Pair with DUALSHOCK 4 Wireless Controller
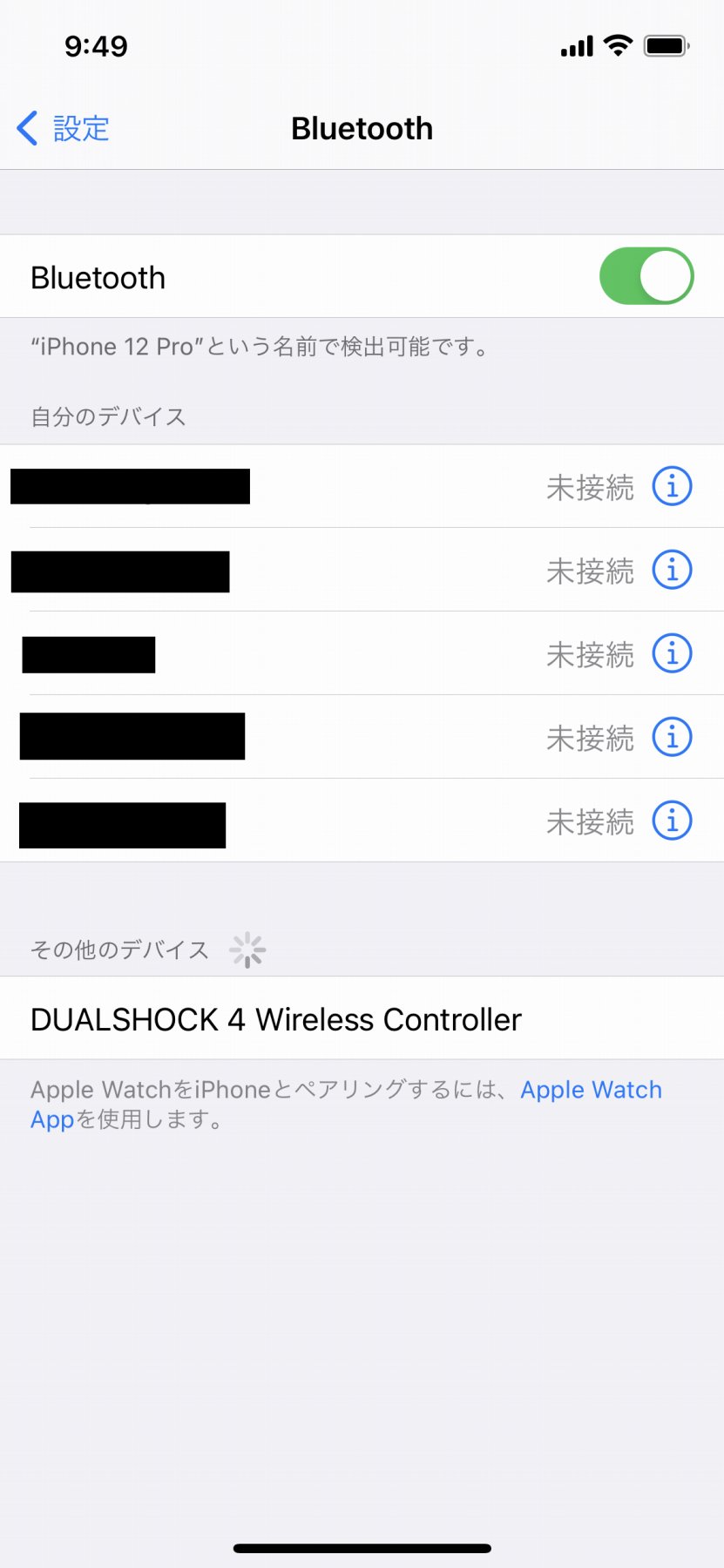The height and width of the screenshot is (1568, 724). pos(275,1019)
